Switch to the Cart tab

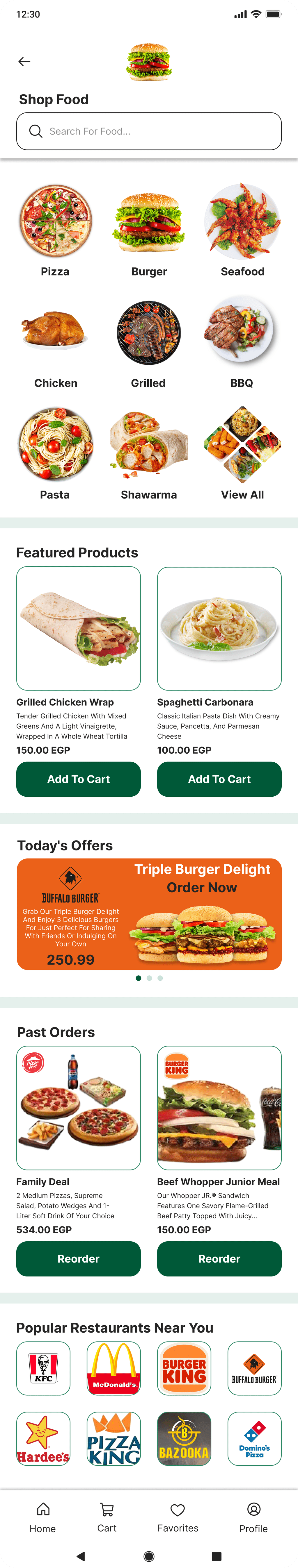tap(107, 1517)
